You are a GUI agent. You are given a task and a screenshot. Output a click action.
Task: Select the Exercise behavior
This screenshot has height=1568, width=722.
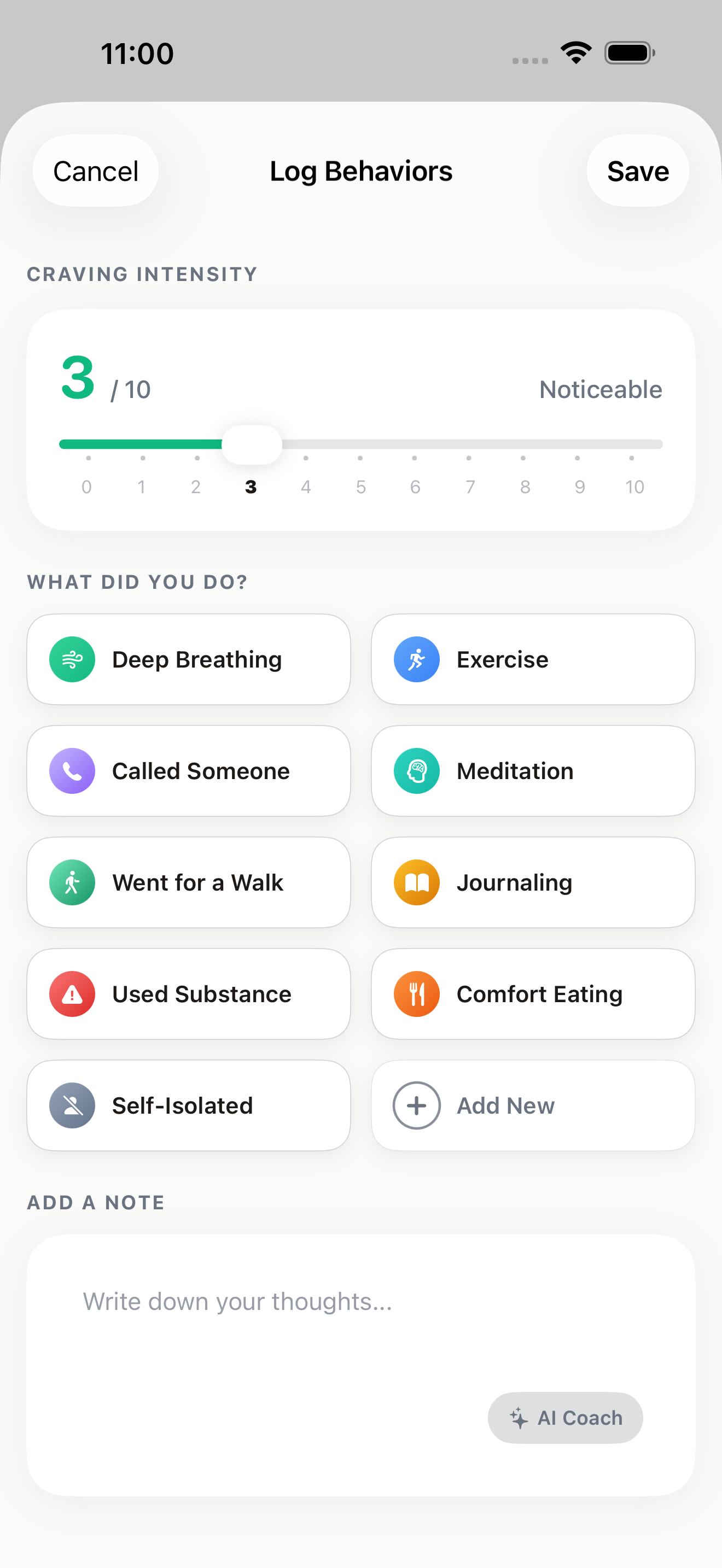pos(533,659)
